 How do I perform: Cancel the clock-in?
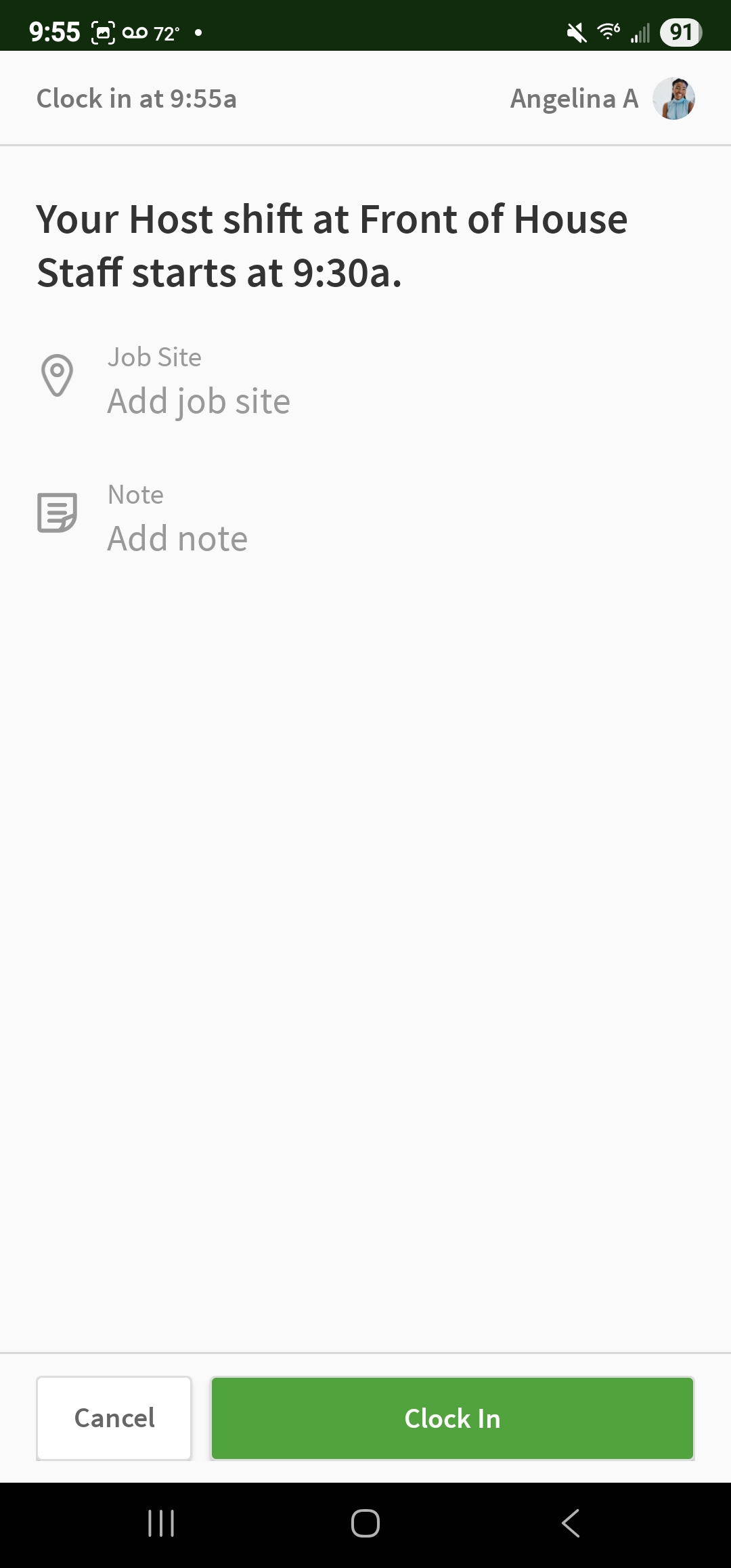pyautogui.click(x=114, y=1418)
